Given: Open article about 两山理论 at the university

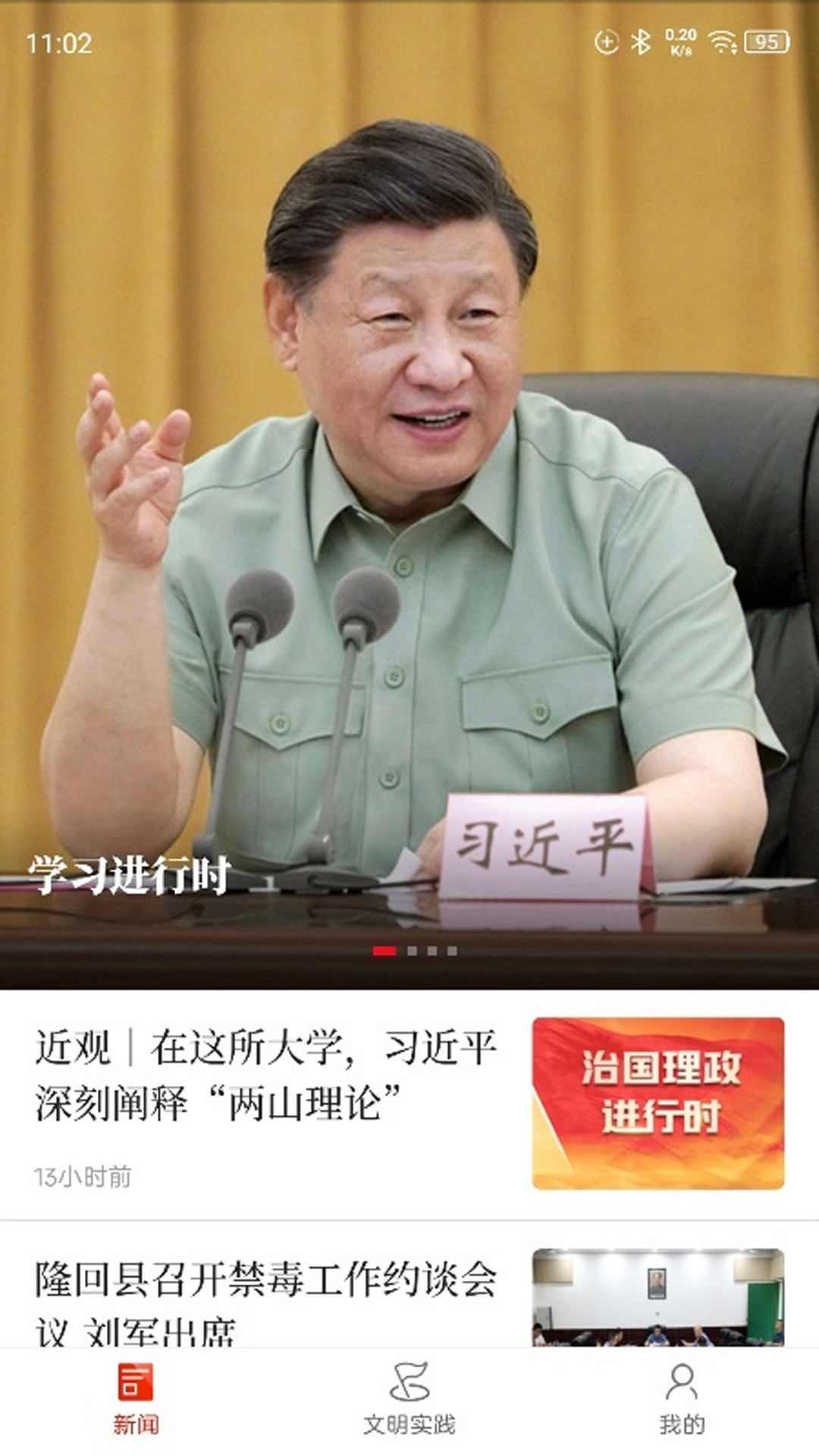Looking at the screenshot, I should click(x=265, y=1084).
